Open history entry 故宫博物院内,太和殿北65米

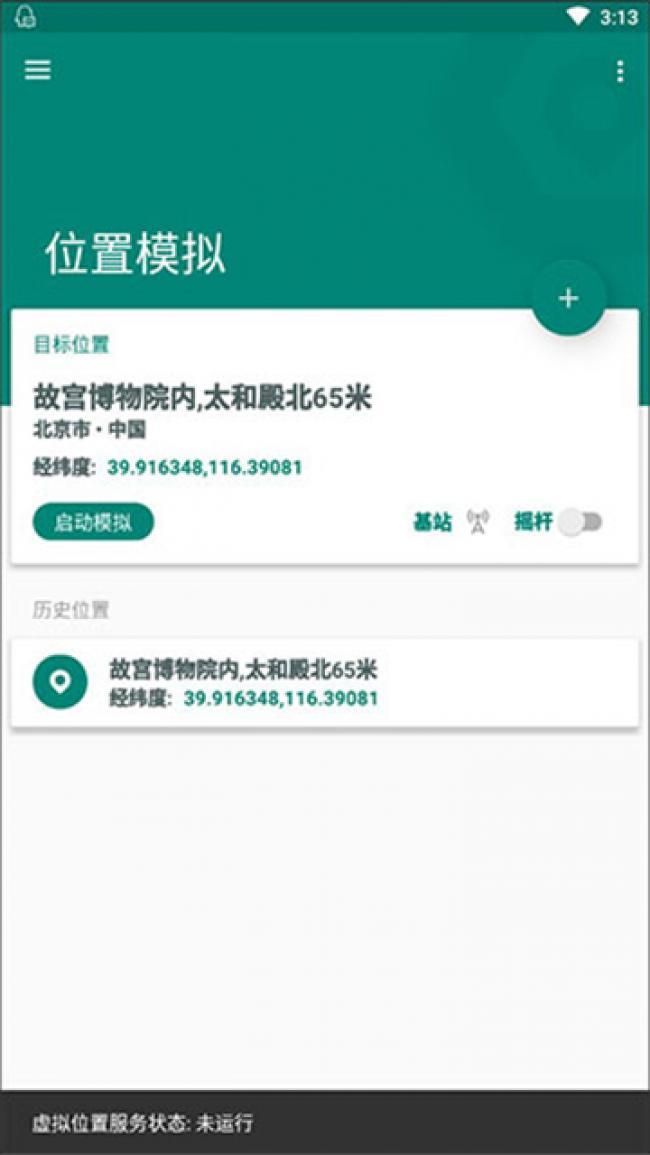click(x=324, y=683)
